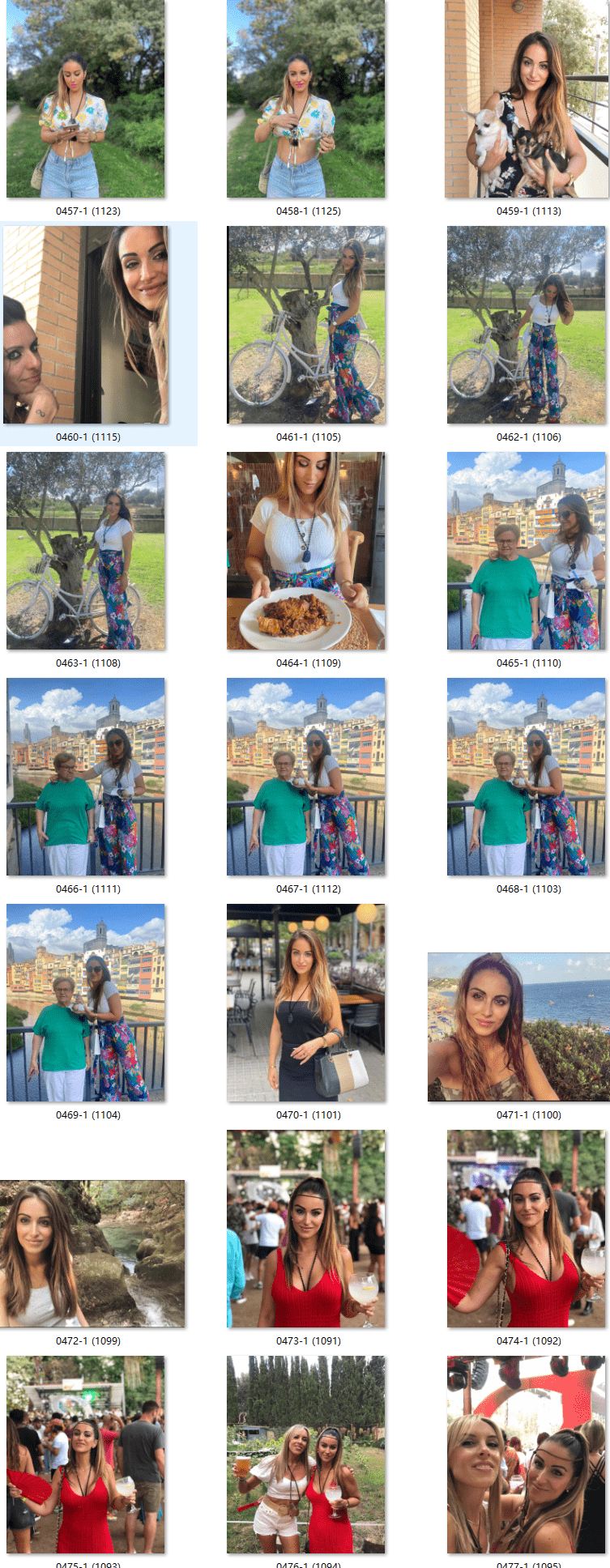
Task: Open the landscape image 0471-1 (1100)
Action: pyautogui.click(x=518, y=1027)
